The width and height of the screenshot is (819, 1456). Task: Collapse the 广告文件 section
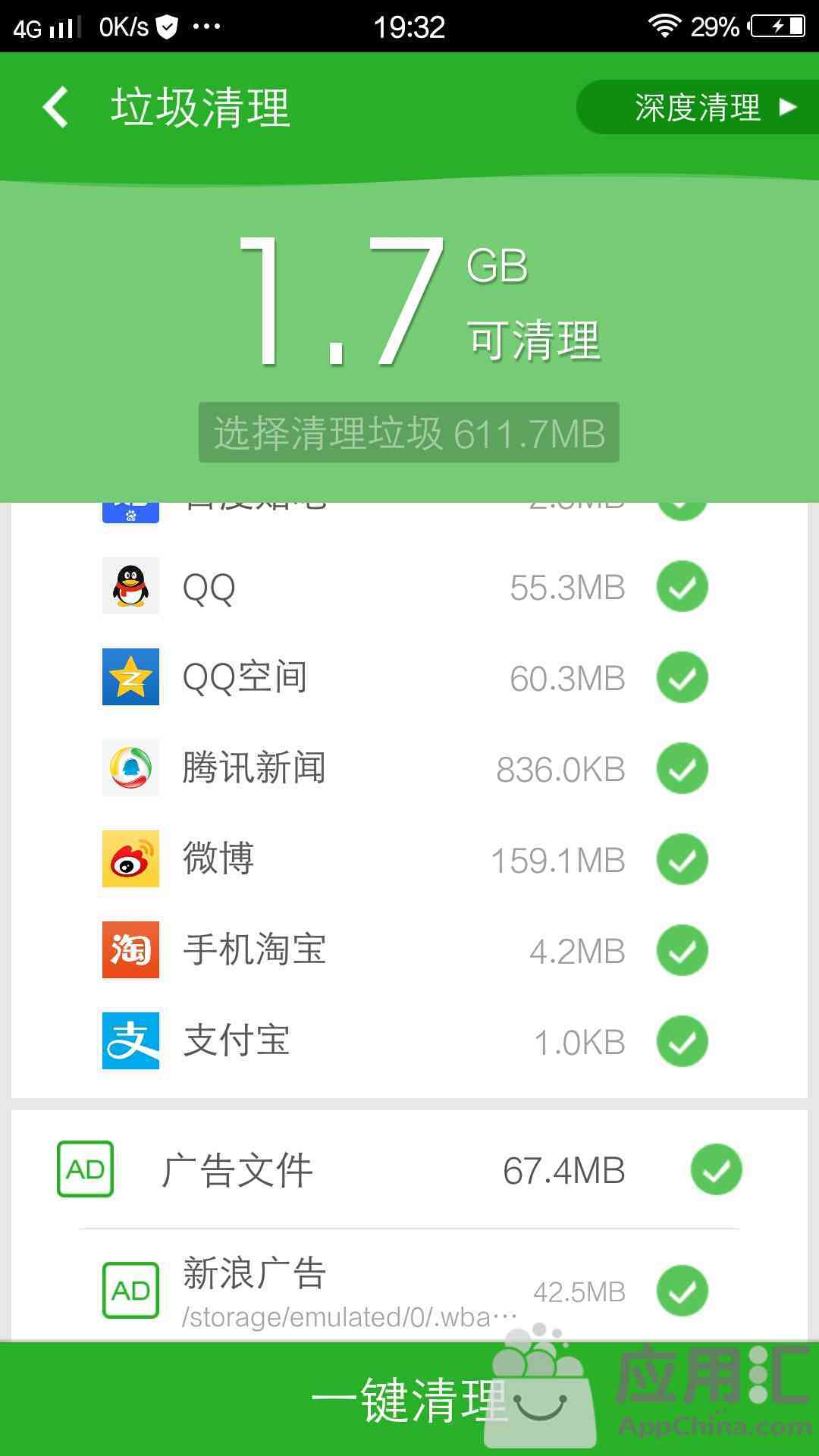[x=303, y=1169]
